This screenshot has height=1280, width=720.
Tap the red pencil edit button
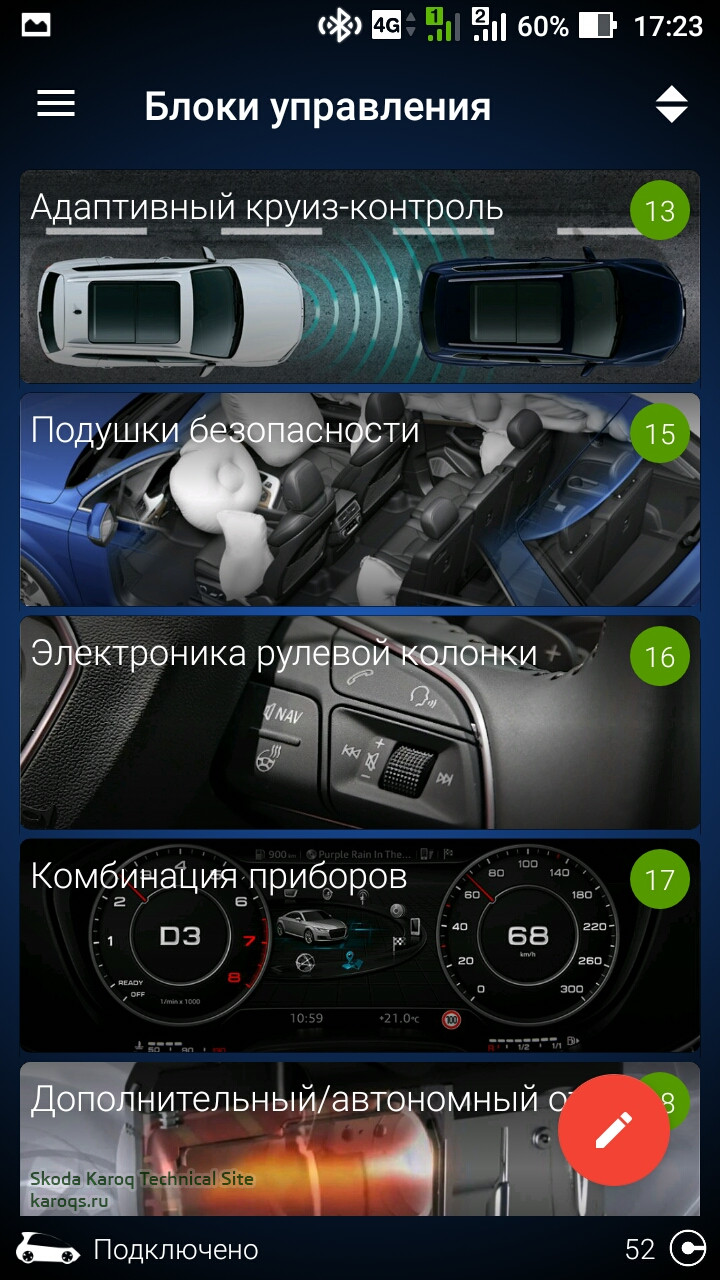pyautogui.click(x=613, y=1130)
